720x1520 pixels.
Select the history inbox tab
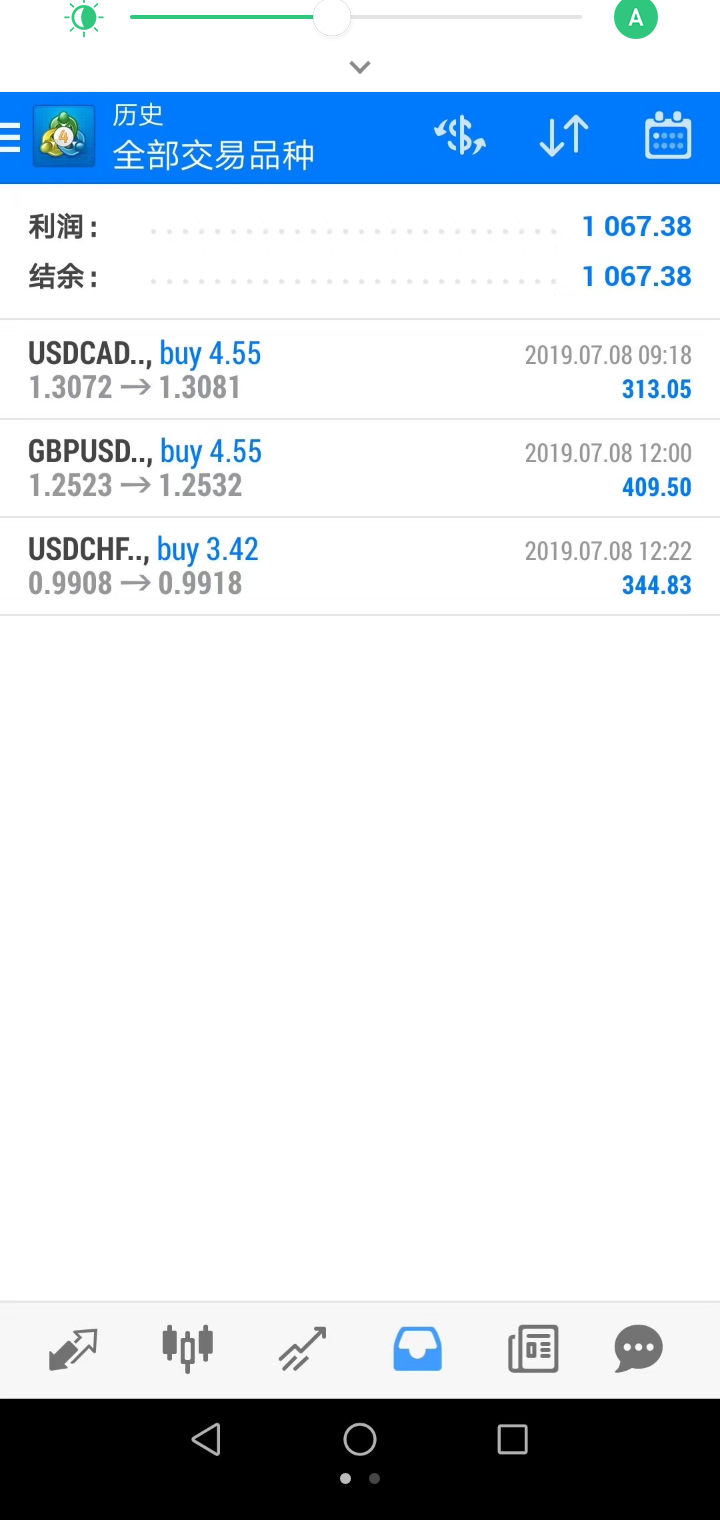417,1349
